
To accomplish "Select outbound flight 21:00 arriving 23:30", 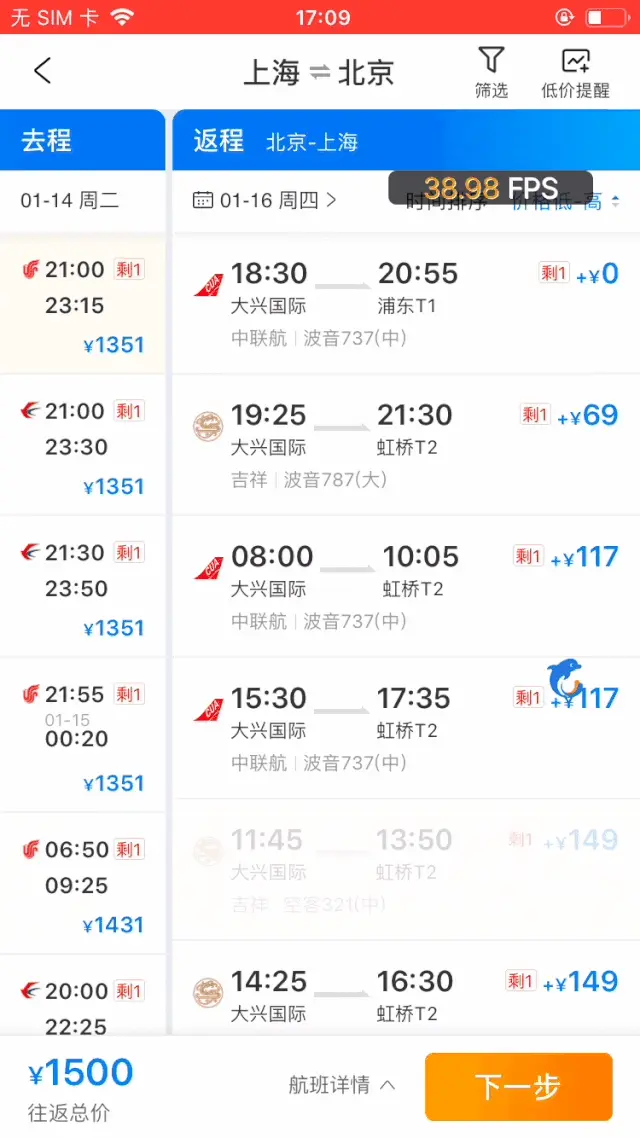I will pos(83,445).
